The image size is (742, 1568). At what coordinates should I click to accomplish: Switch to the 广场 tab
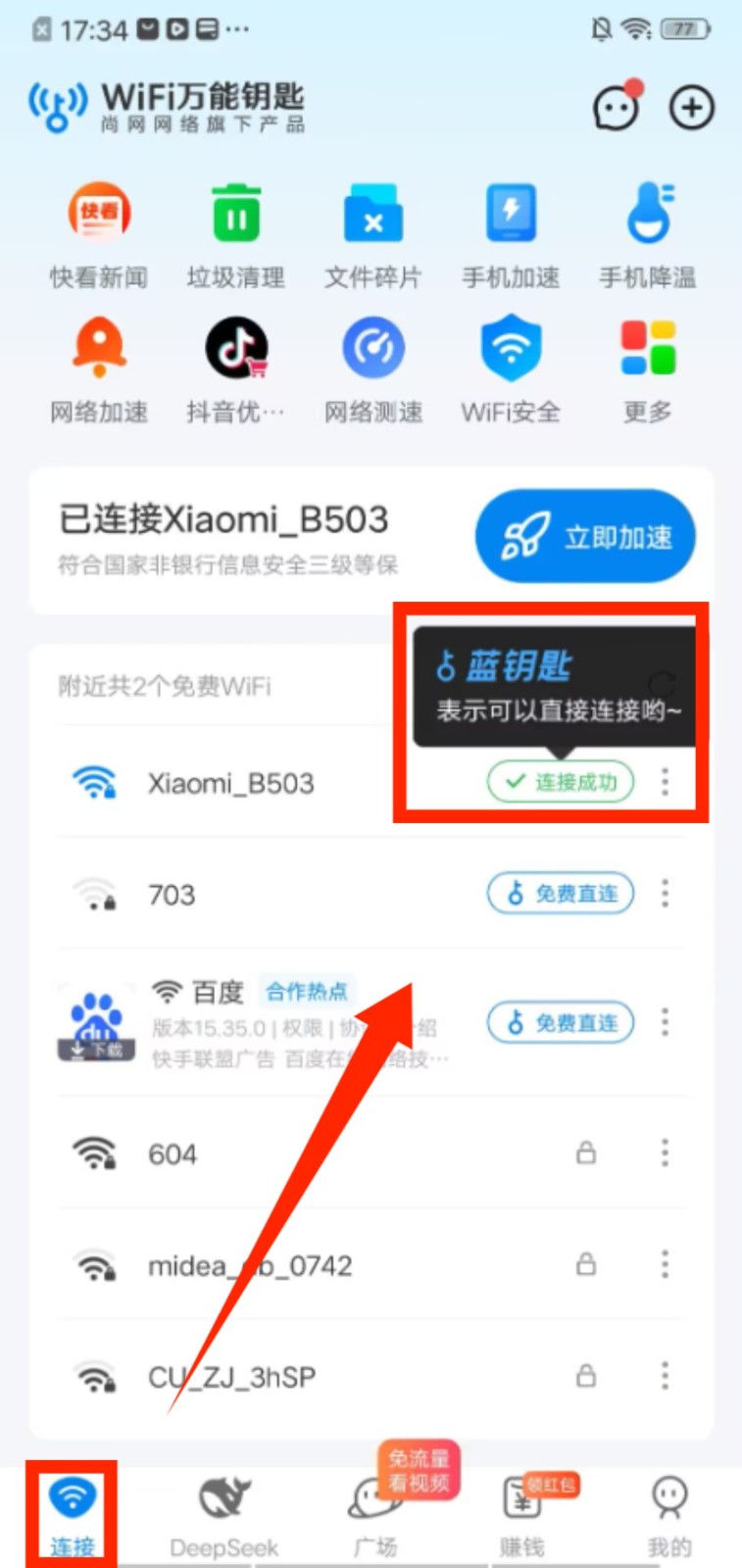coord(374,1515)
